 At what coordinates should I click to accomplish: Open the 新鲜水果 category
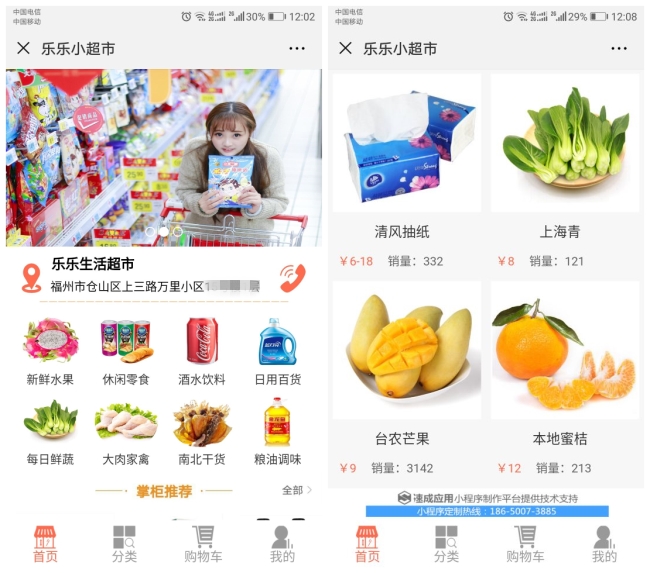coord(49,351)
